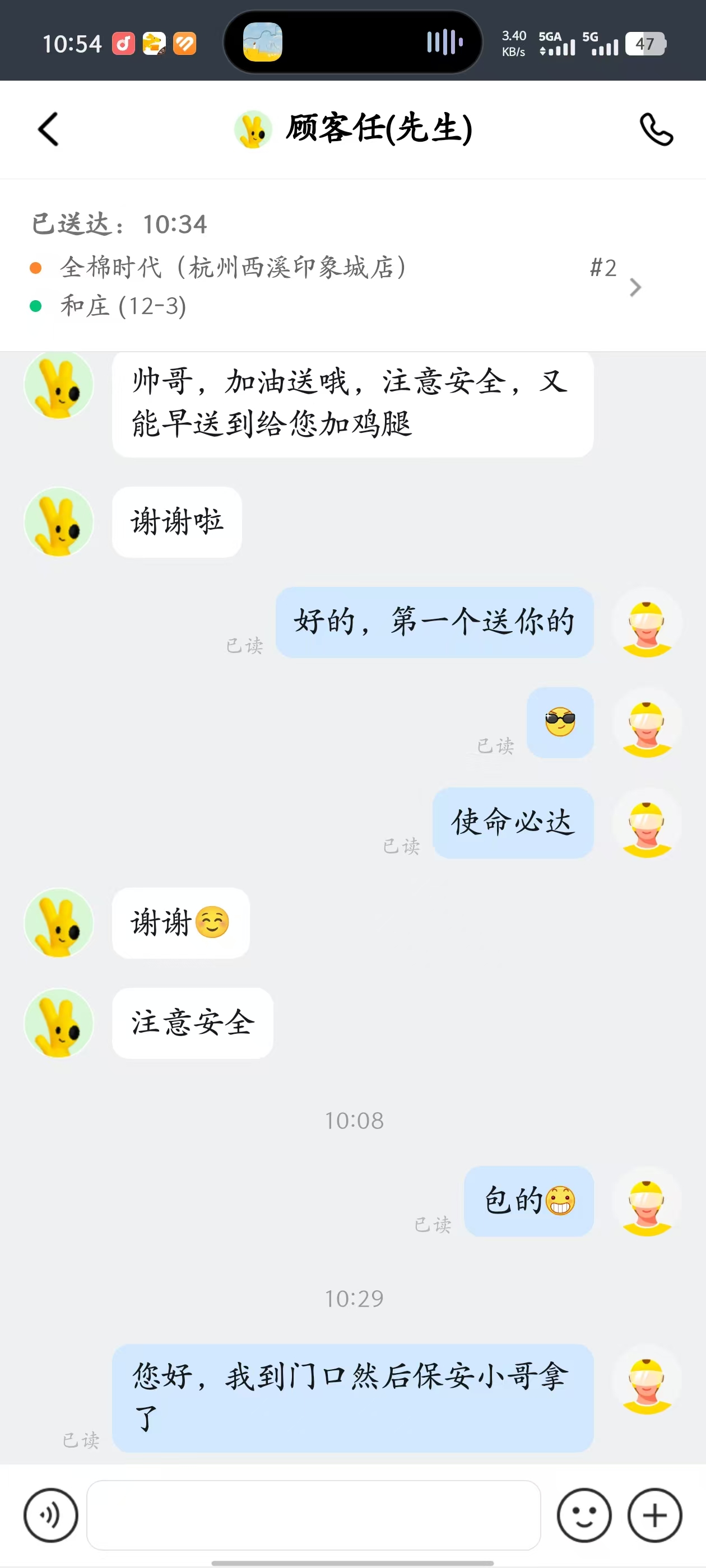The height and width of the screenshot is (1568, 706).
Task: Tap the 已送达：10:34 status text
Action: coord(120,224)
